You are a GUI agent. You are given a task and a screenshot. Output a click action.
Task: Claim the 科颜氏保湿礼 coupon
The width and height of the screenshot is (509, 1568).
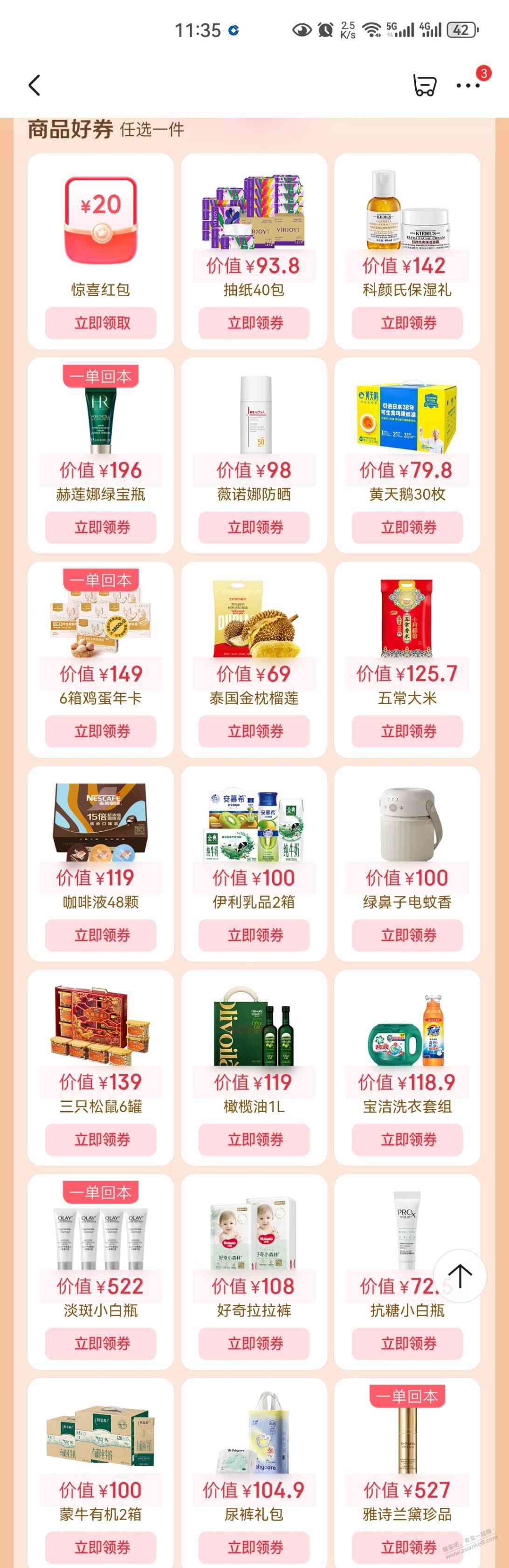coord(407,323)
